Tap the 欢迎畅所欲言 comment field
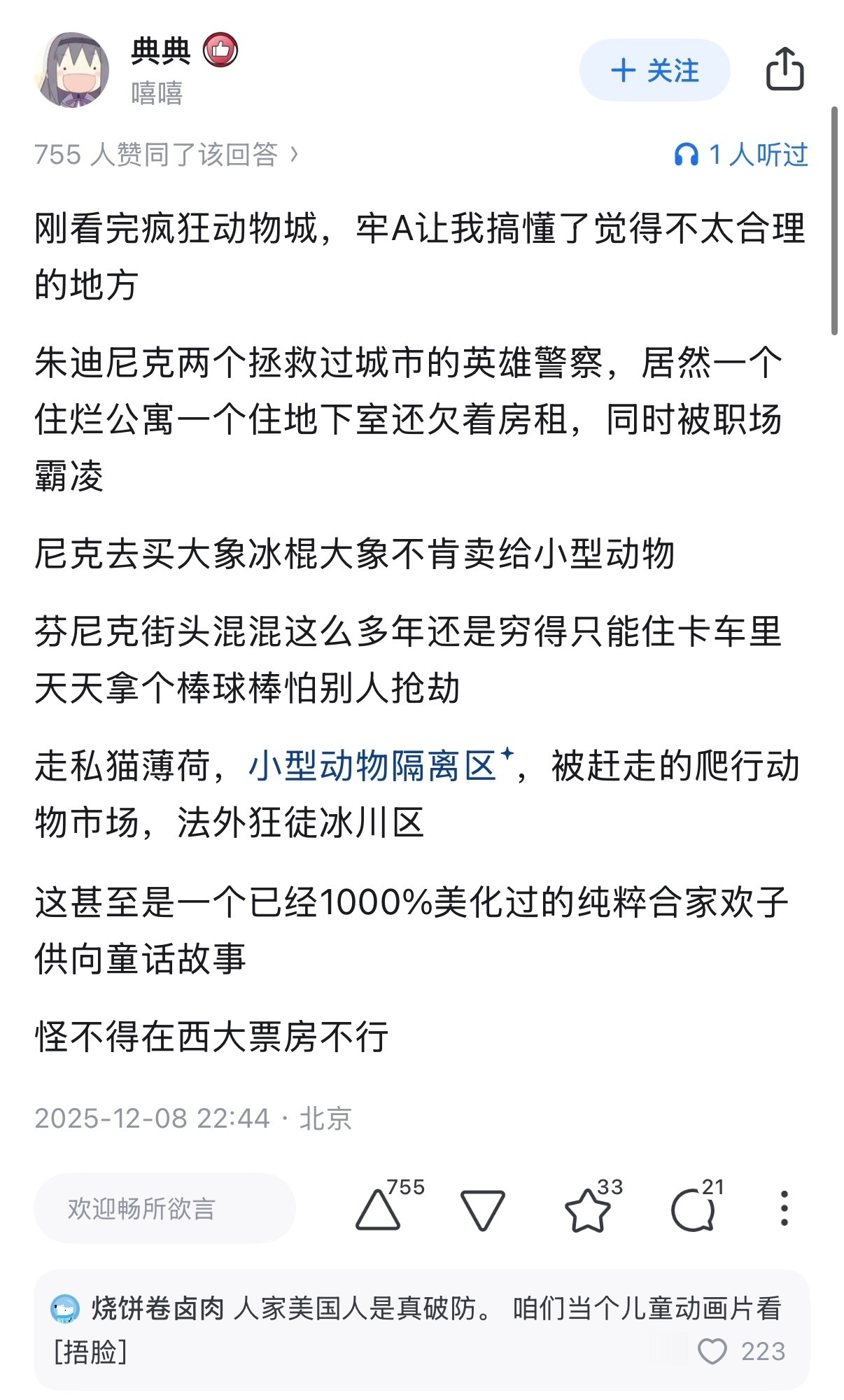Viewport: 844px width, 1400px height. 164,1208
